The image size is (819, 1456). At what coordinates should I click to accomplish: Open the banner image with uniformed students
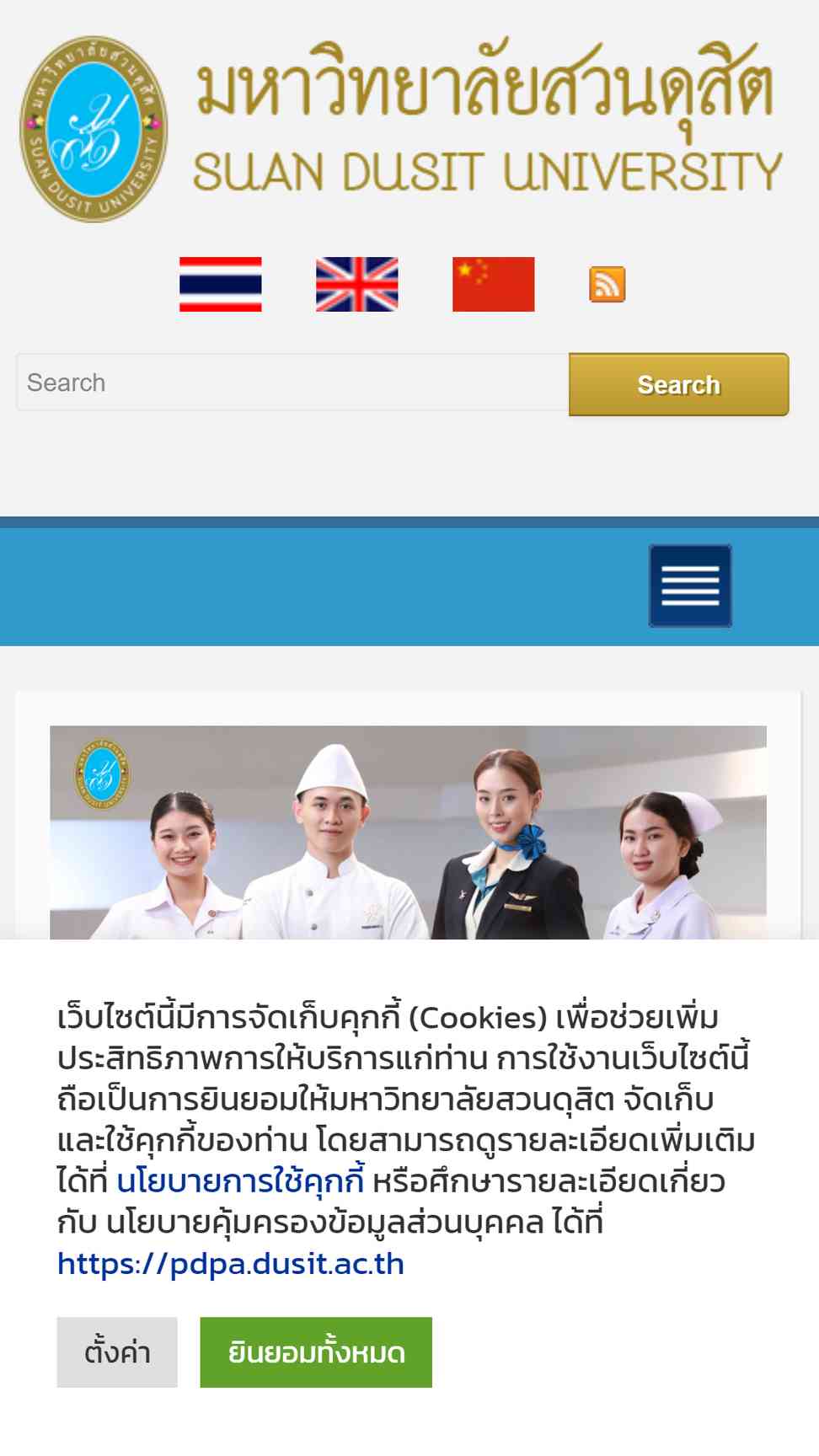[x=409, y=832]
